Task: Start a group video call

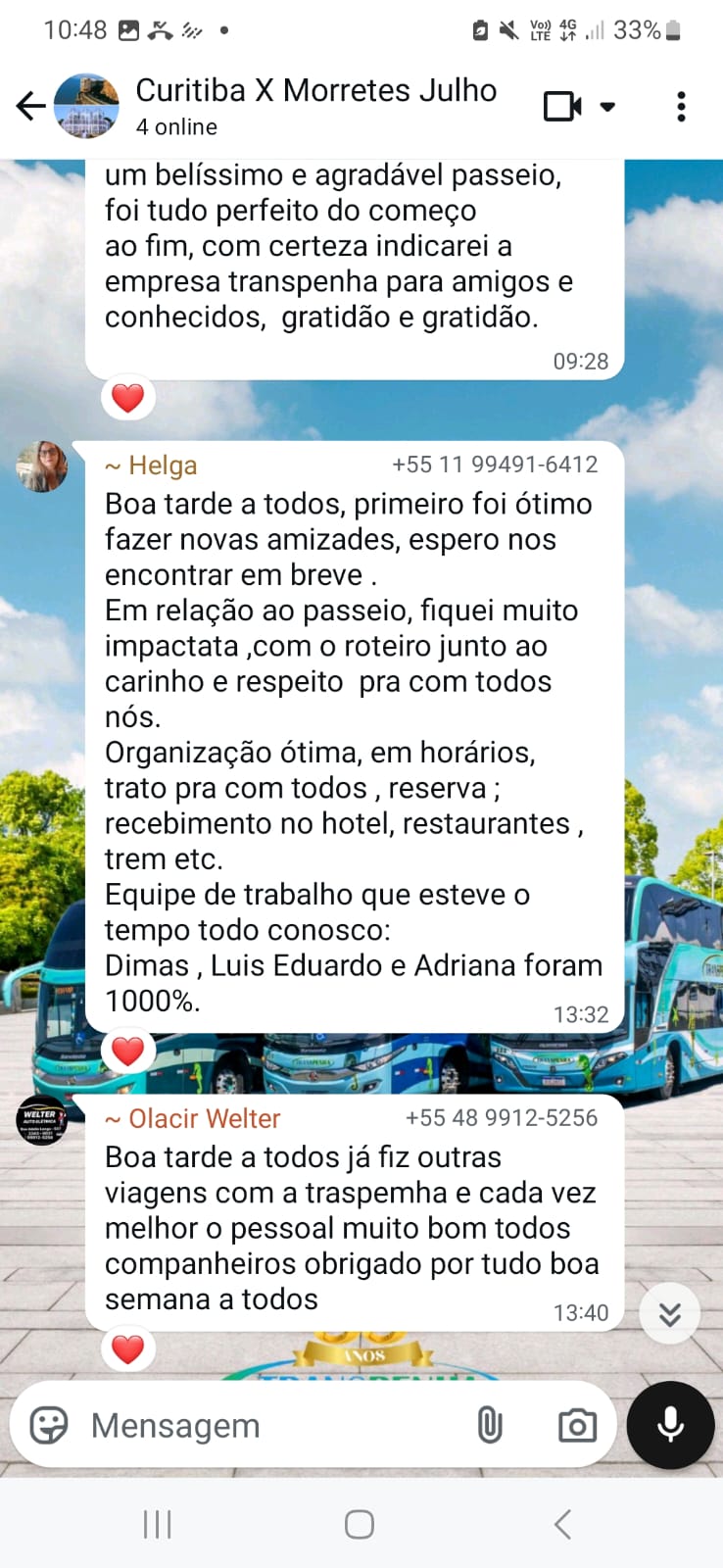Action: [563, 106]
